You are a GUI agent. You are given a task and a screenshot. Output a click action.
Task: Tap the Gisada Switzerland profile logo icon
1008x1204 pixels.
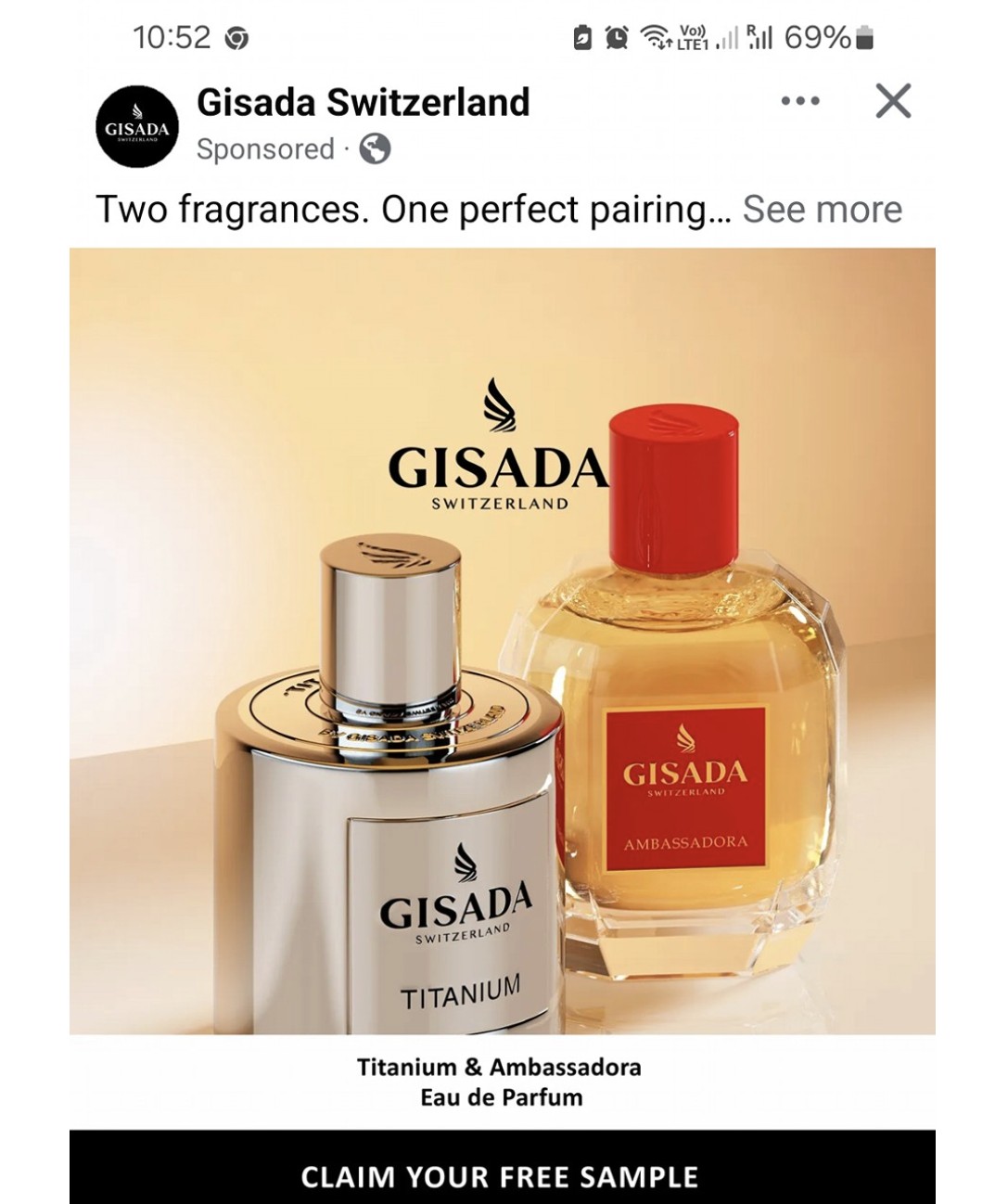[x=136, y=125]
